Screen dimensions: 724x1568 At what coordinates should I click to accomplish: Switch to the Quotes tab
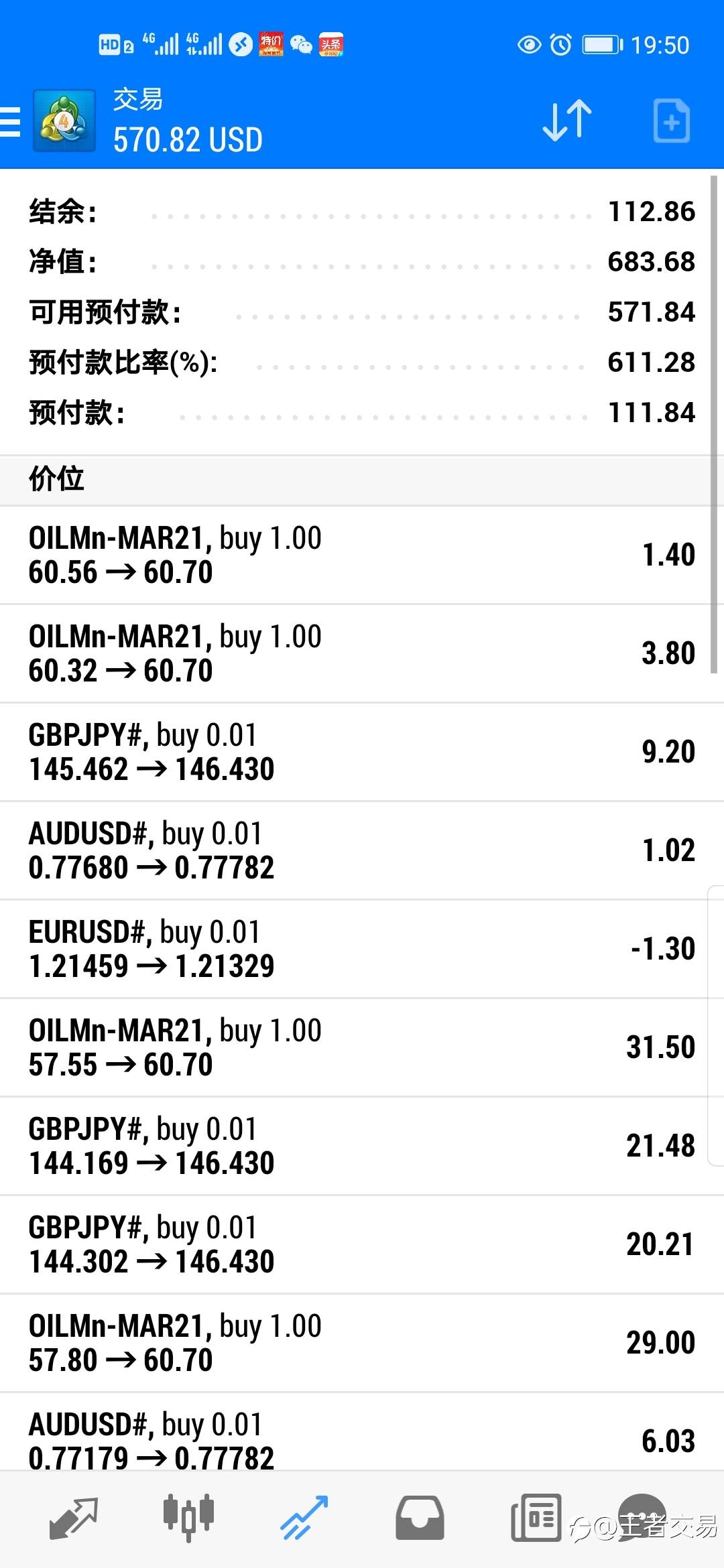tap(74, 1518)
